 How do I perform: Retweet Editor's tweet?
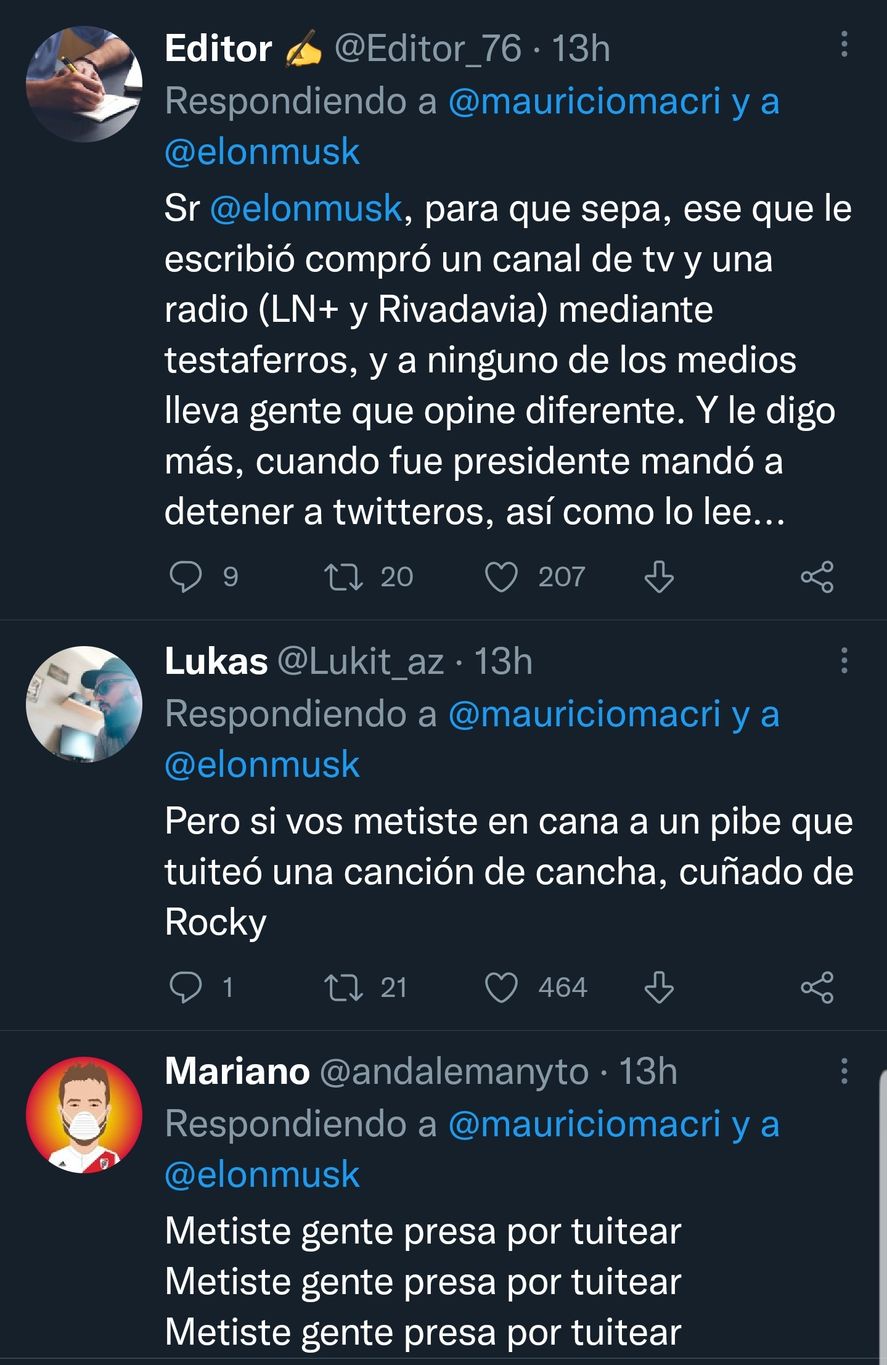[x=345, y=577]
